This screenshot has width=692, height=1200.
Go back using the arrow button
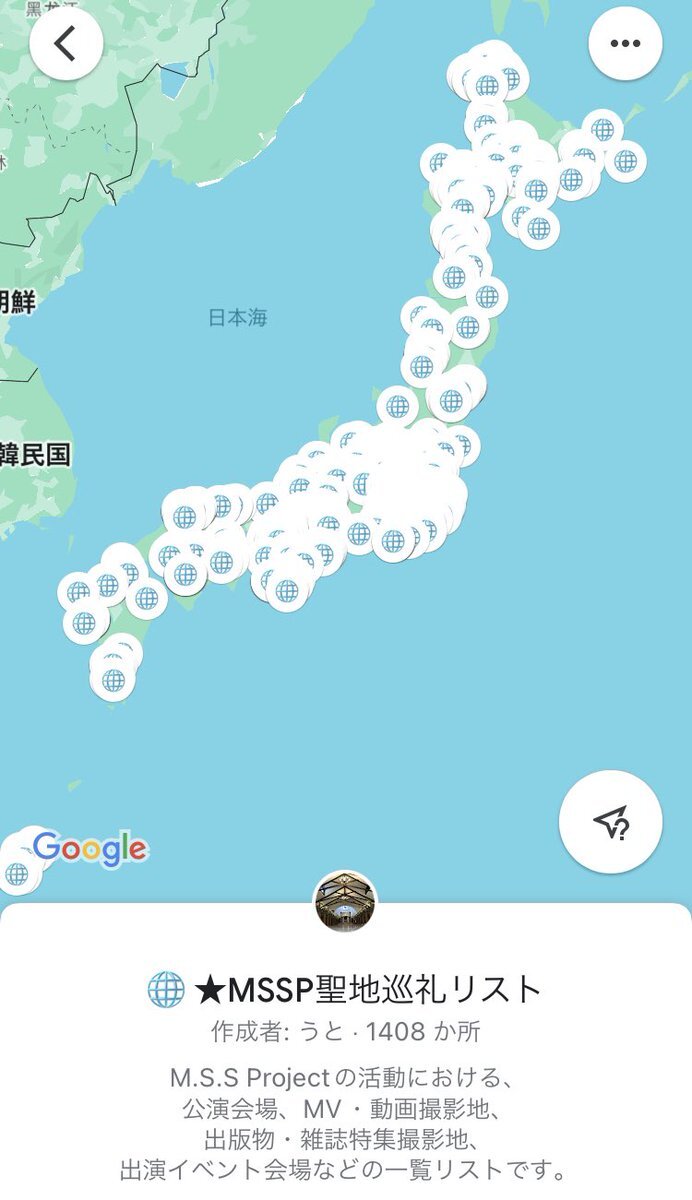click(x=66, y=43)
